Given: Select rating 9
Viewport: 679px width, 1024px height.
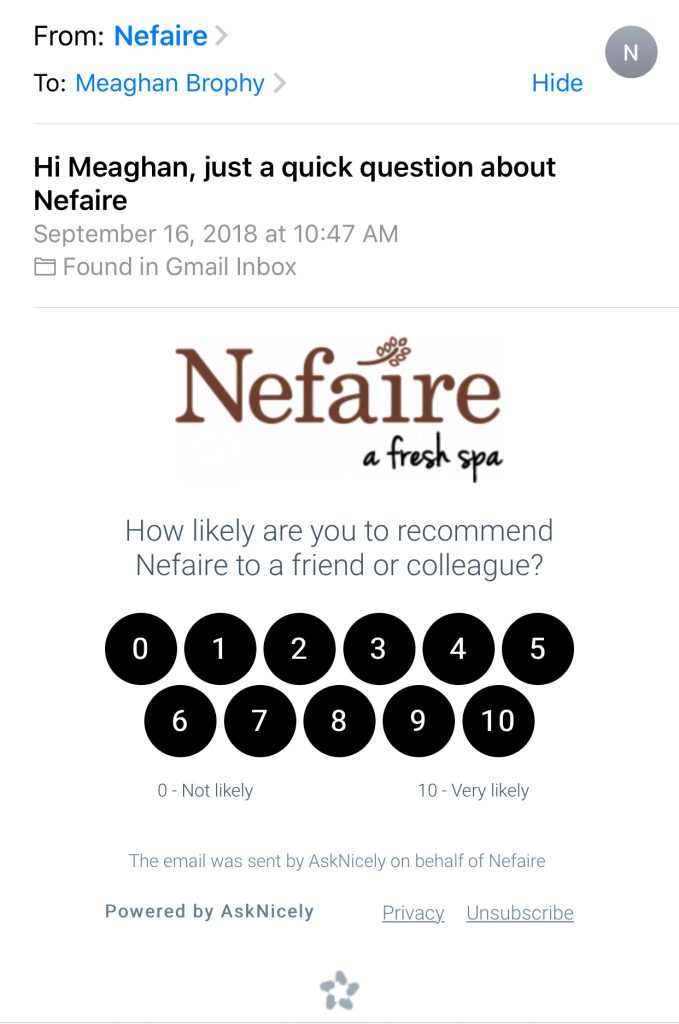Looking at the screenshot, I should pos(418,720).
